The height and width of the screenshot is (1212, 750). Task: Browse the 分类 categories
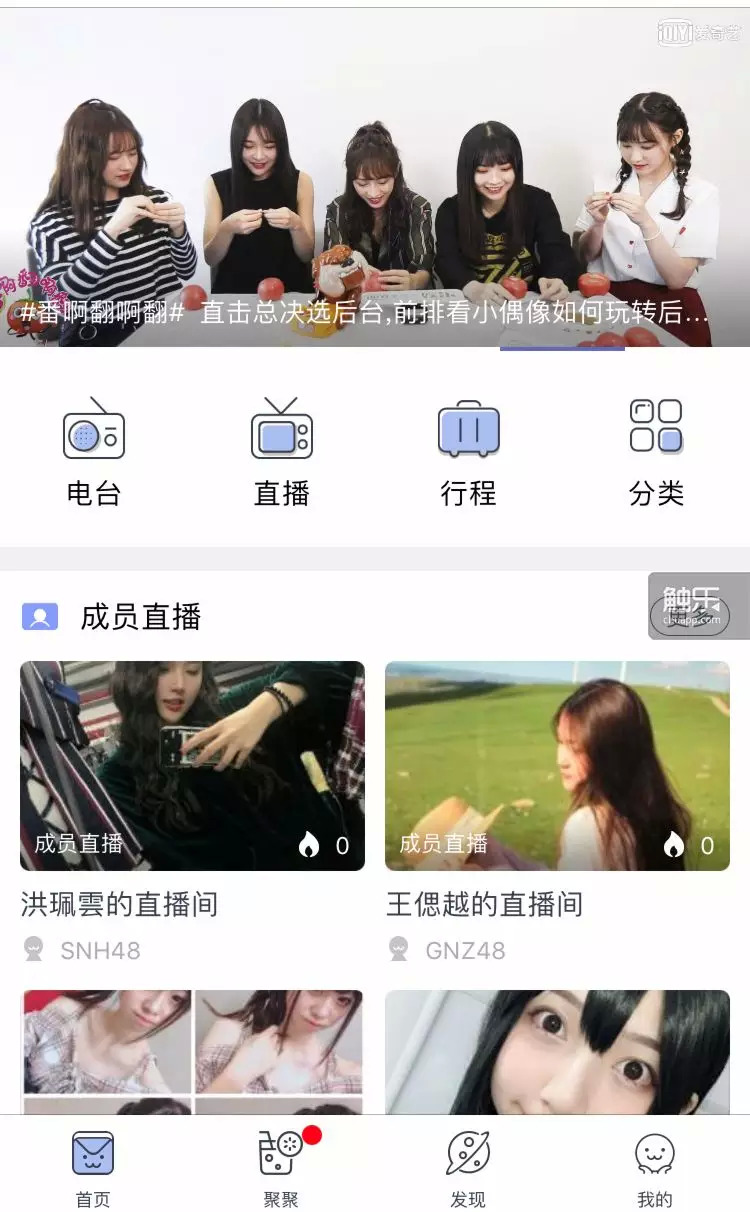coord(656,450)
